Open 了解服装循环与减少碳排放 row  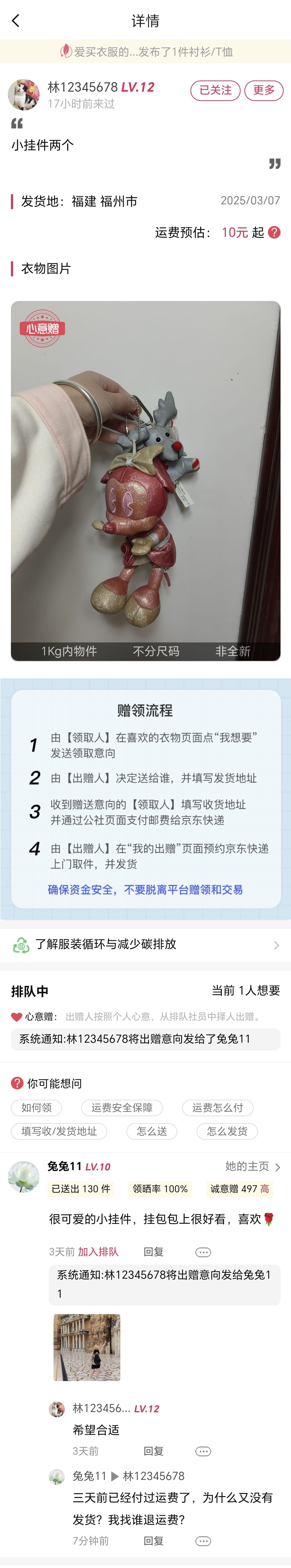146,944
